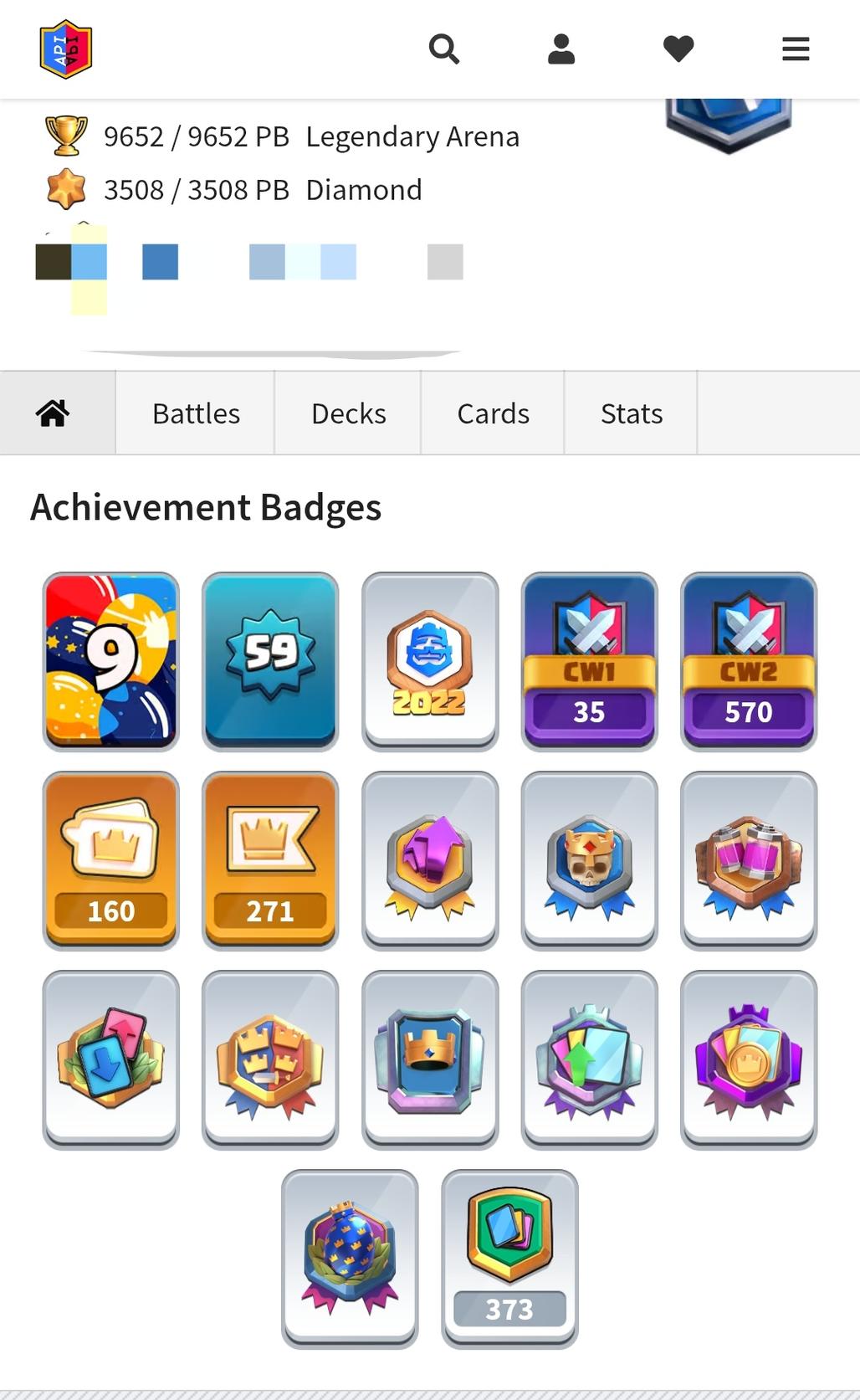
Task: Switch to the Battles tab
Action: point(196,413)
